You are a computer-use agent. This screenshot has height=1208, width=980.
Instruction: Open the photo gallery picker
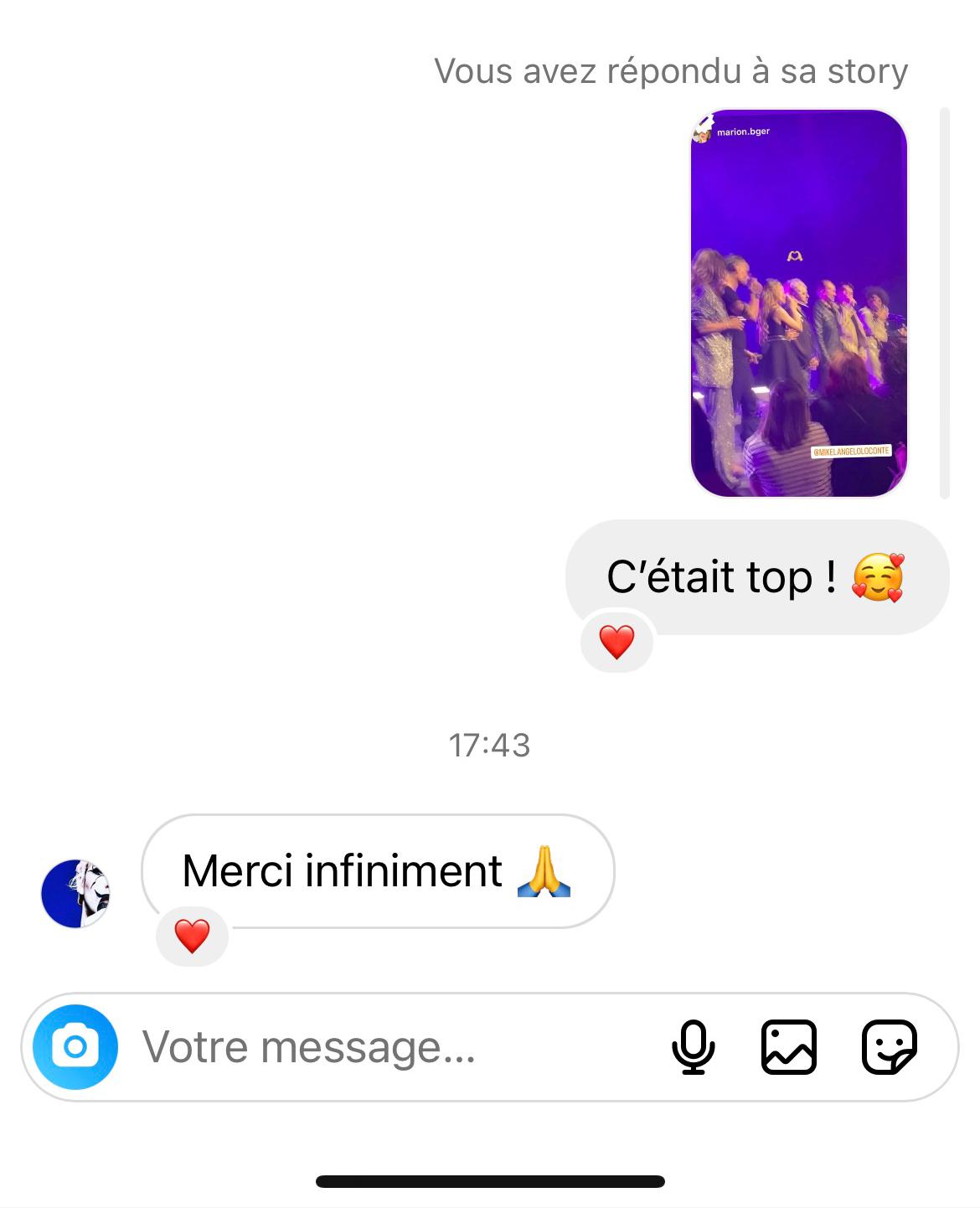click(x=789, y=1047)
